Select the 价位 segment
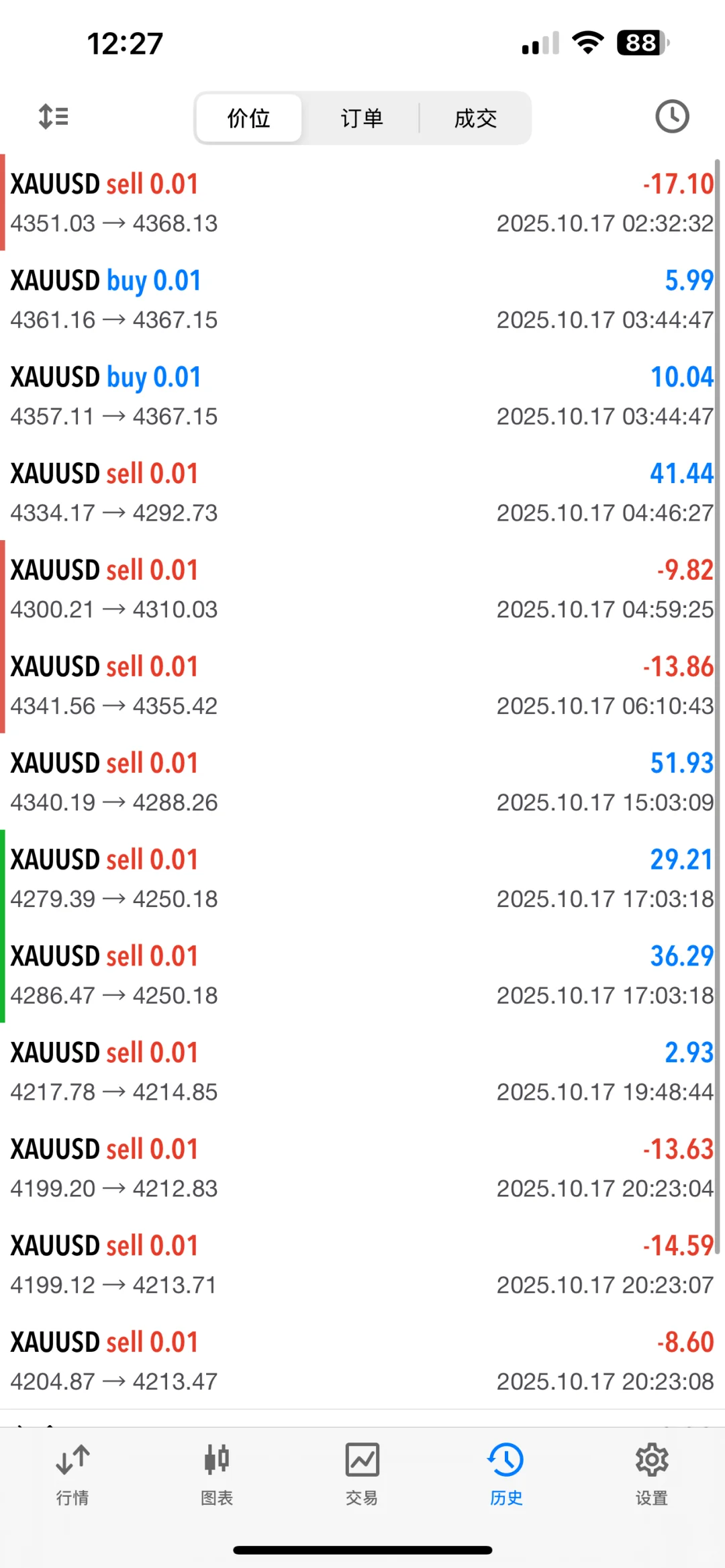Image resolution: width=725 pixels, height=1568 pixels. pos(249,119)
